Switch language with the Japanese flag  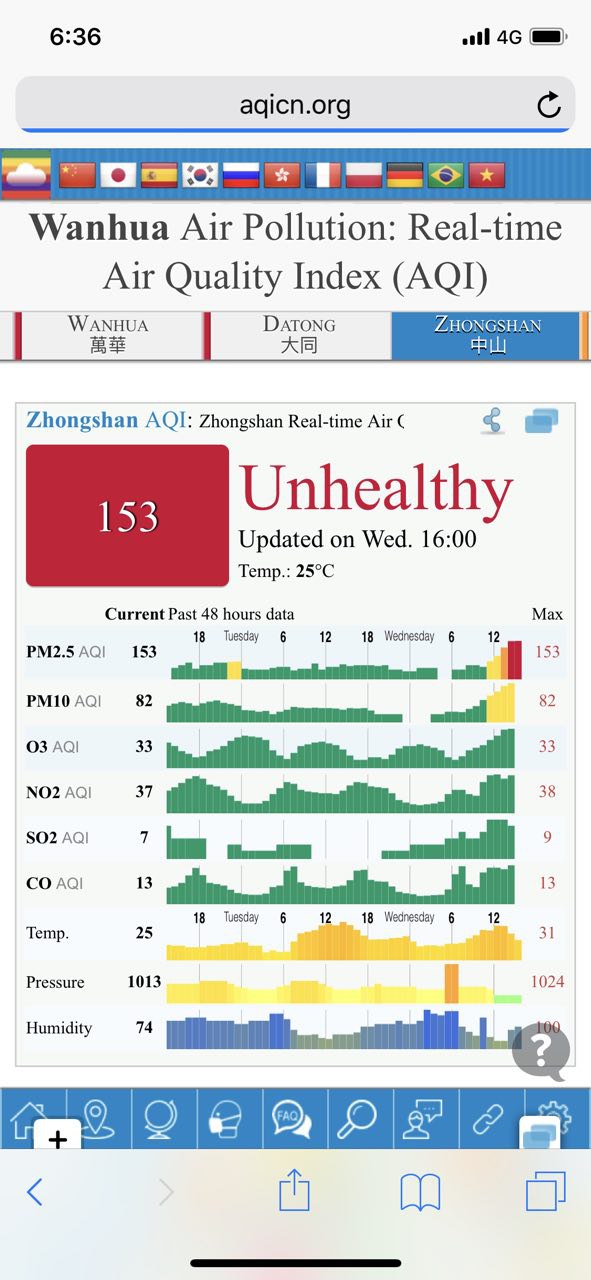(117, 176)
